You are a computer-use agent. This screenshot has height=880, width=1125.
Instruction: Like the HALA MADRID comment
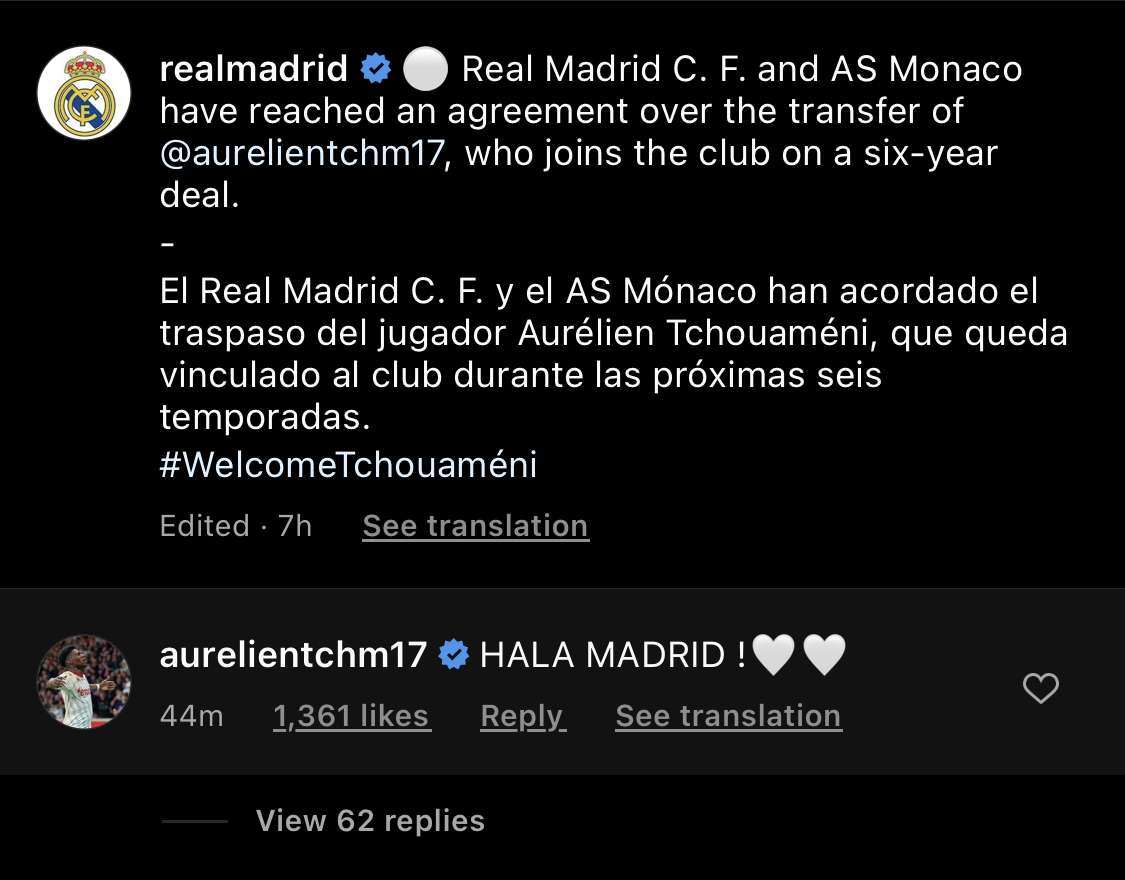click(1042, 688)
